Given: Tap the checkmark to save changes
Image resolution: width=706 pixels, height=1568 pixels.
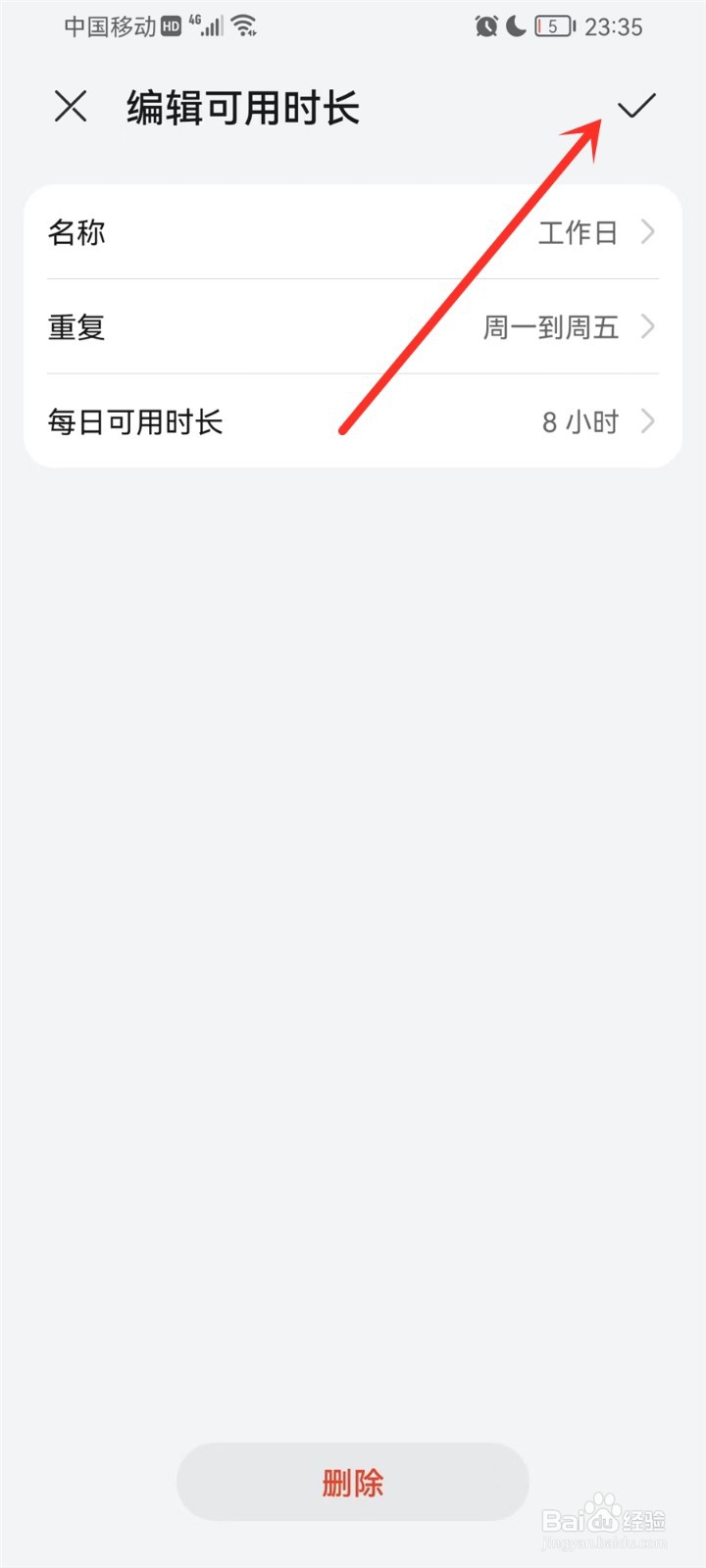Looking at the screenshot, I should (637, 106).
